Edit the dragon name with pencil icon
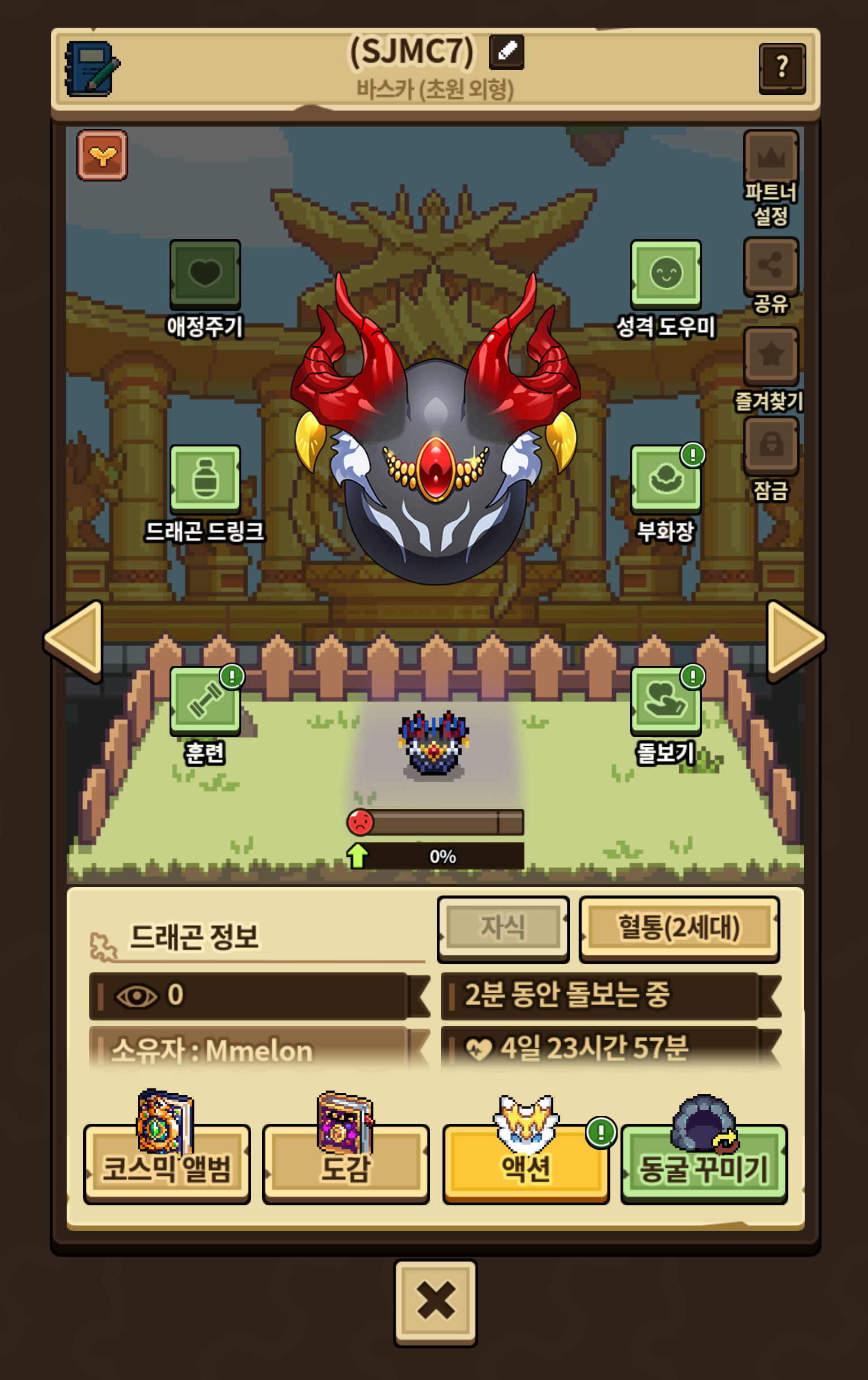 506,51
